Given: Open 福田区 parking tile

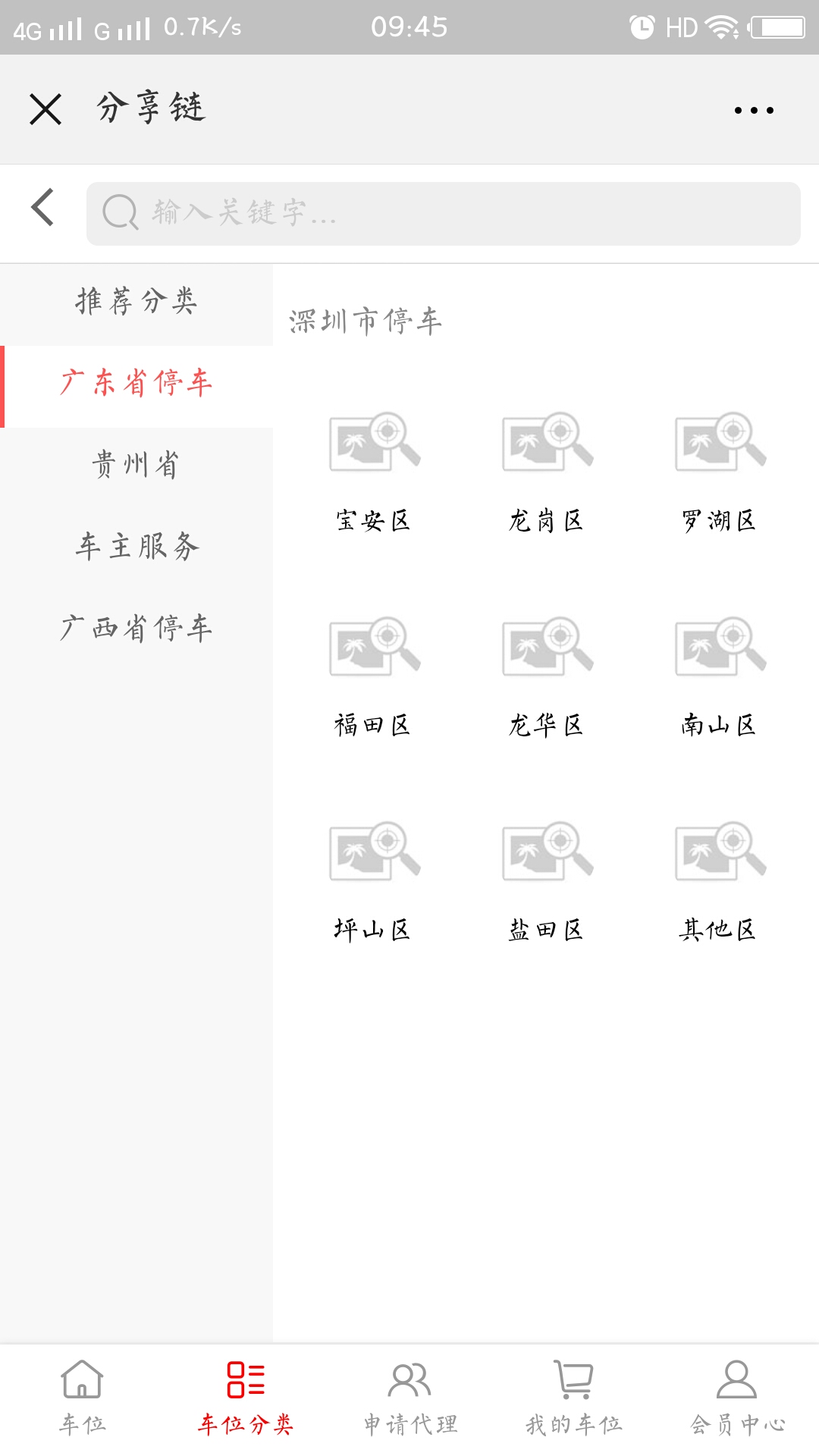Looking at the screenshot, I should click(373, 675).
